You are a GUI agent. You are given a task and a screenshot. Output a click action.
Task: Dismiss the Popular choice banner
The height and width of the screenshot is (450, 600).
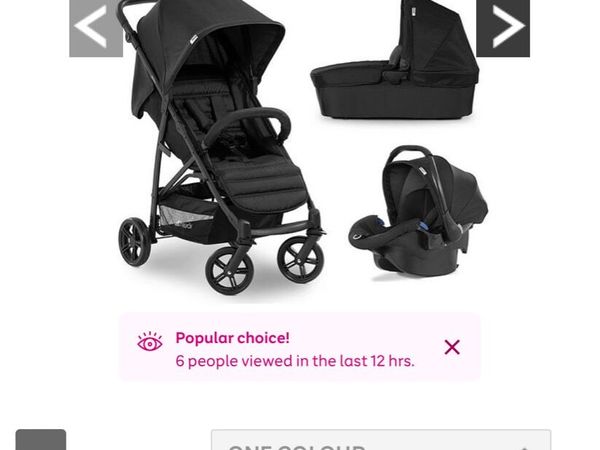(x=452, y=347)
